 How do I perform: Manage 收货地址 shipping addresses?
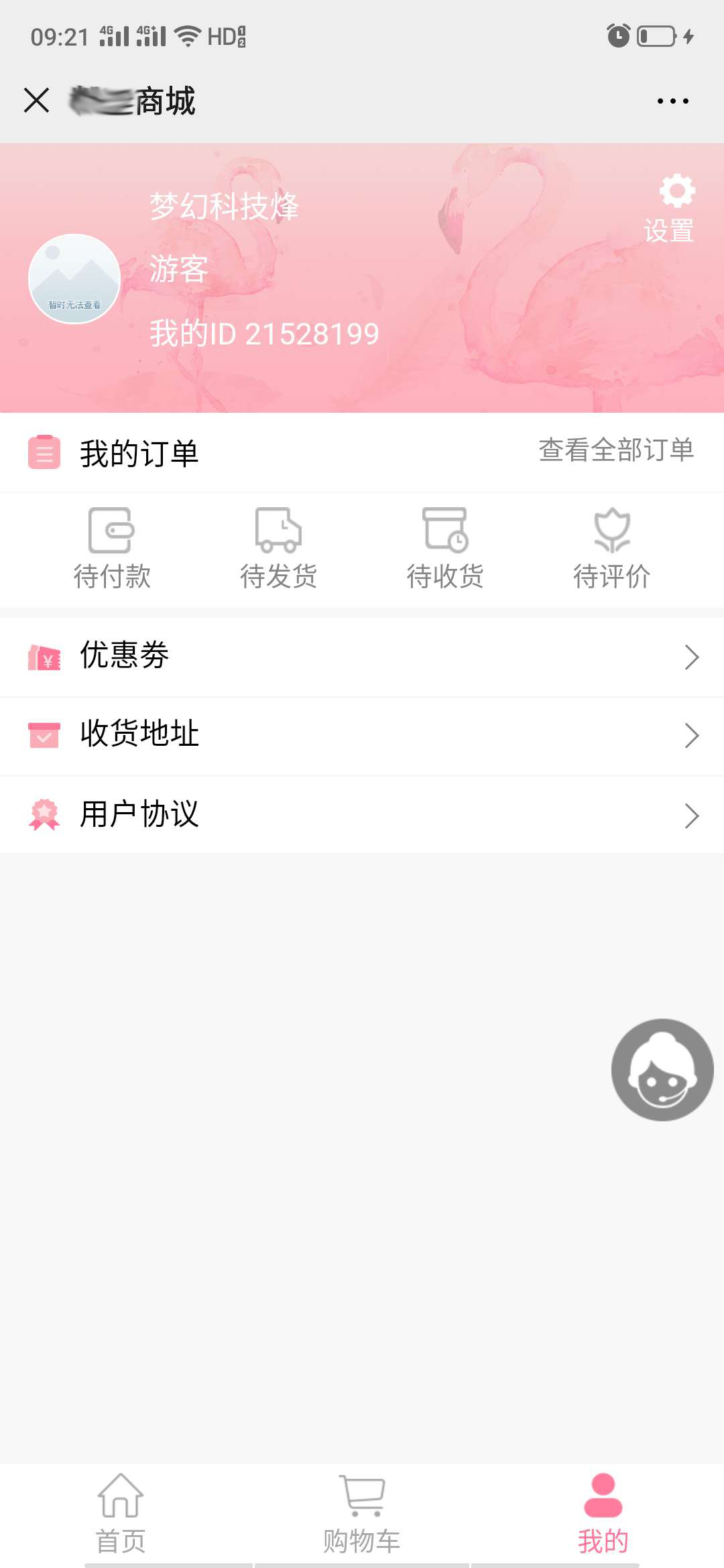[x=362, y=735]
